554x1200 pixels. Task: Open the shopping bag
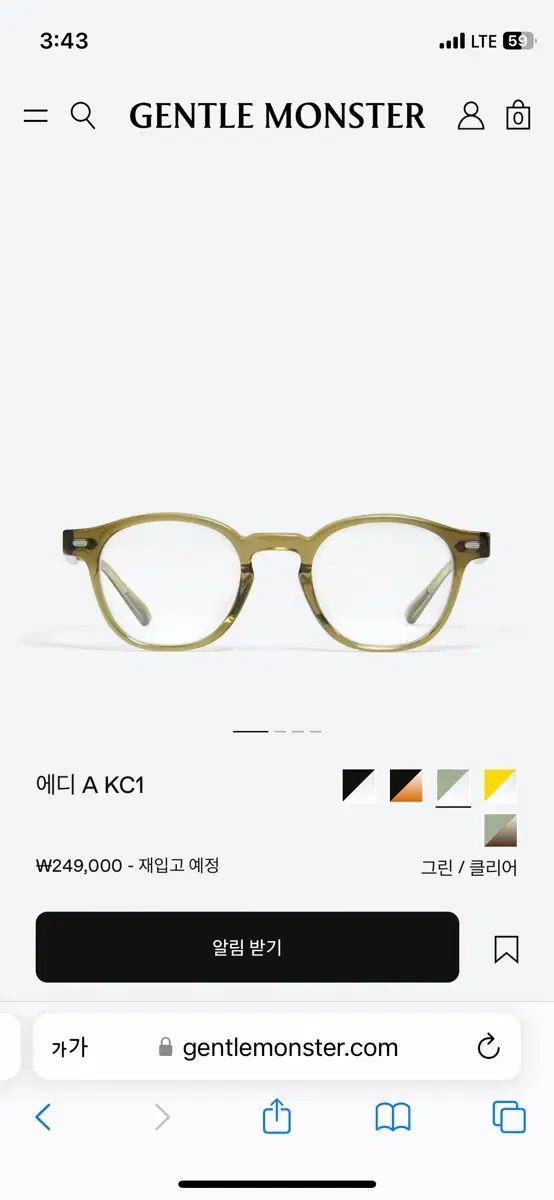pos(518,115)
